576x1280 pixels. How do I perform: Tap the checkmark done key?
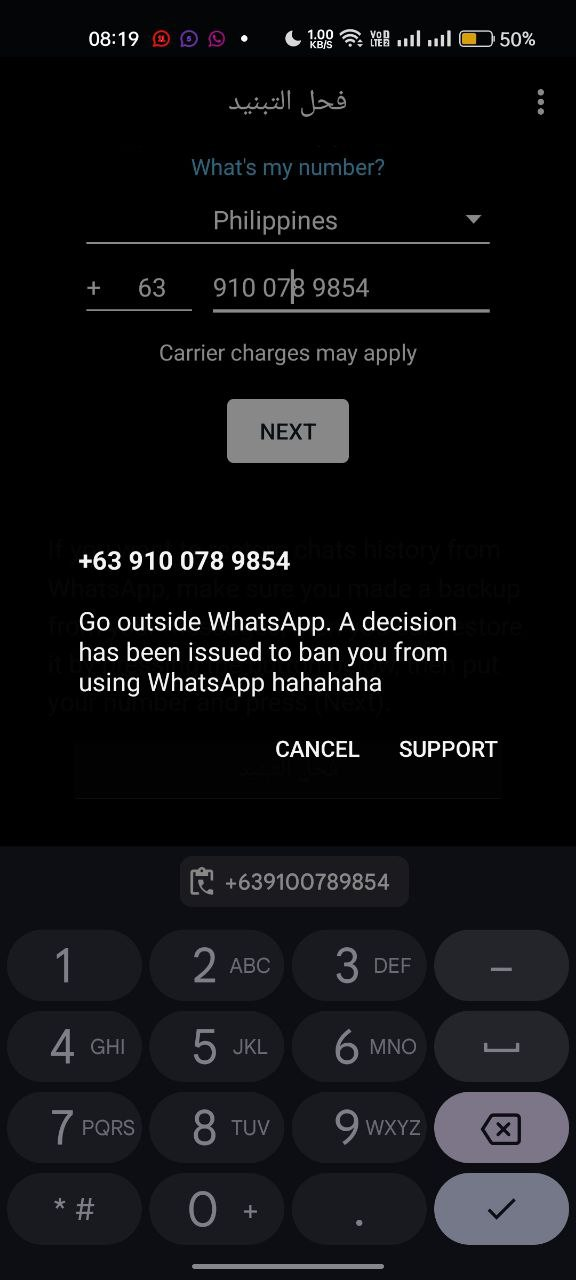click(501, 1209)
